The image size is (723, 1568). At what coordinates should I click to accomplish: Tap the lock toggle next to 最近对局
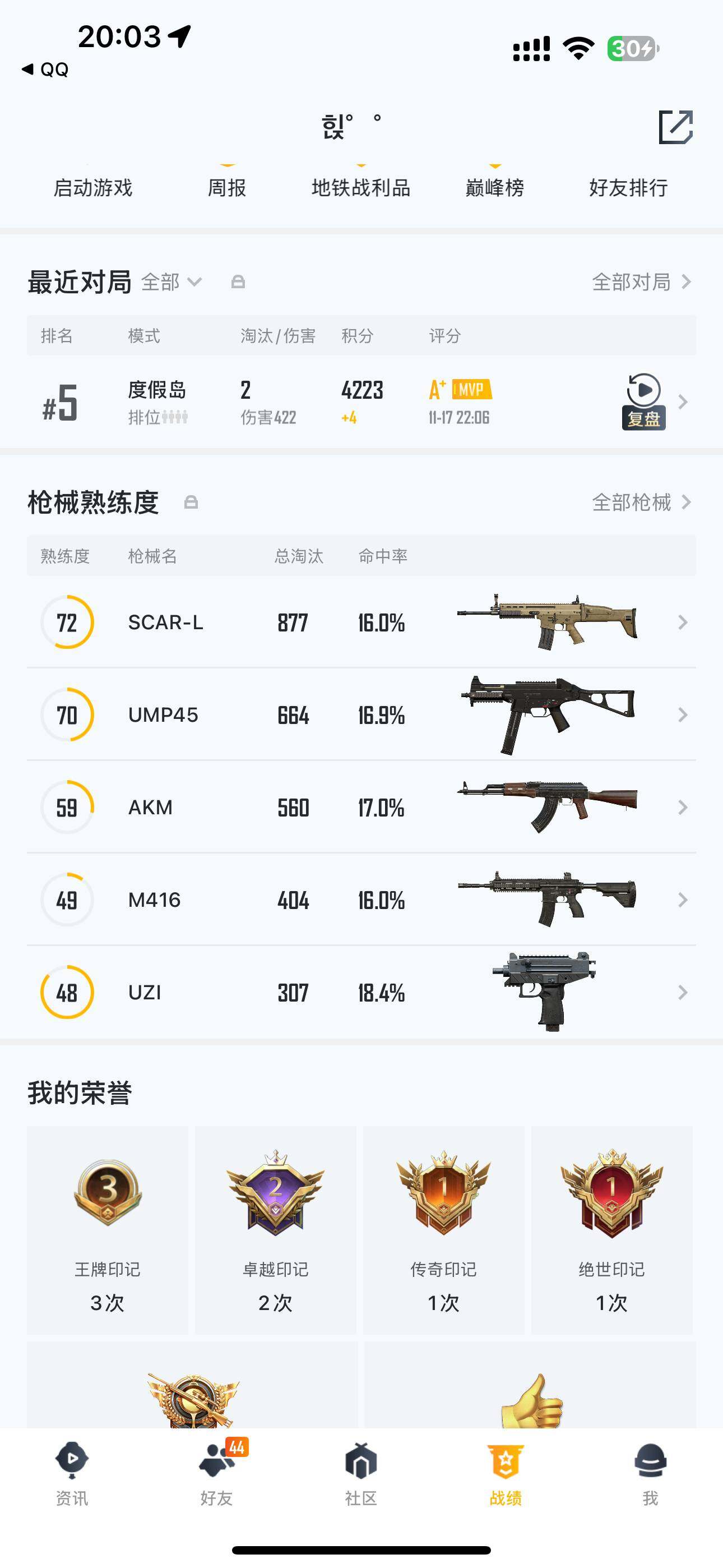pyautogui.click(x=238, y=282)
